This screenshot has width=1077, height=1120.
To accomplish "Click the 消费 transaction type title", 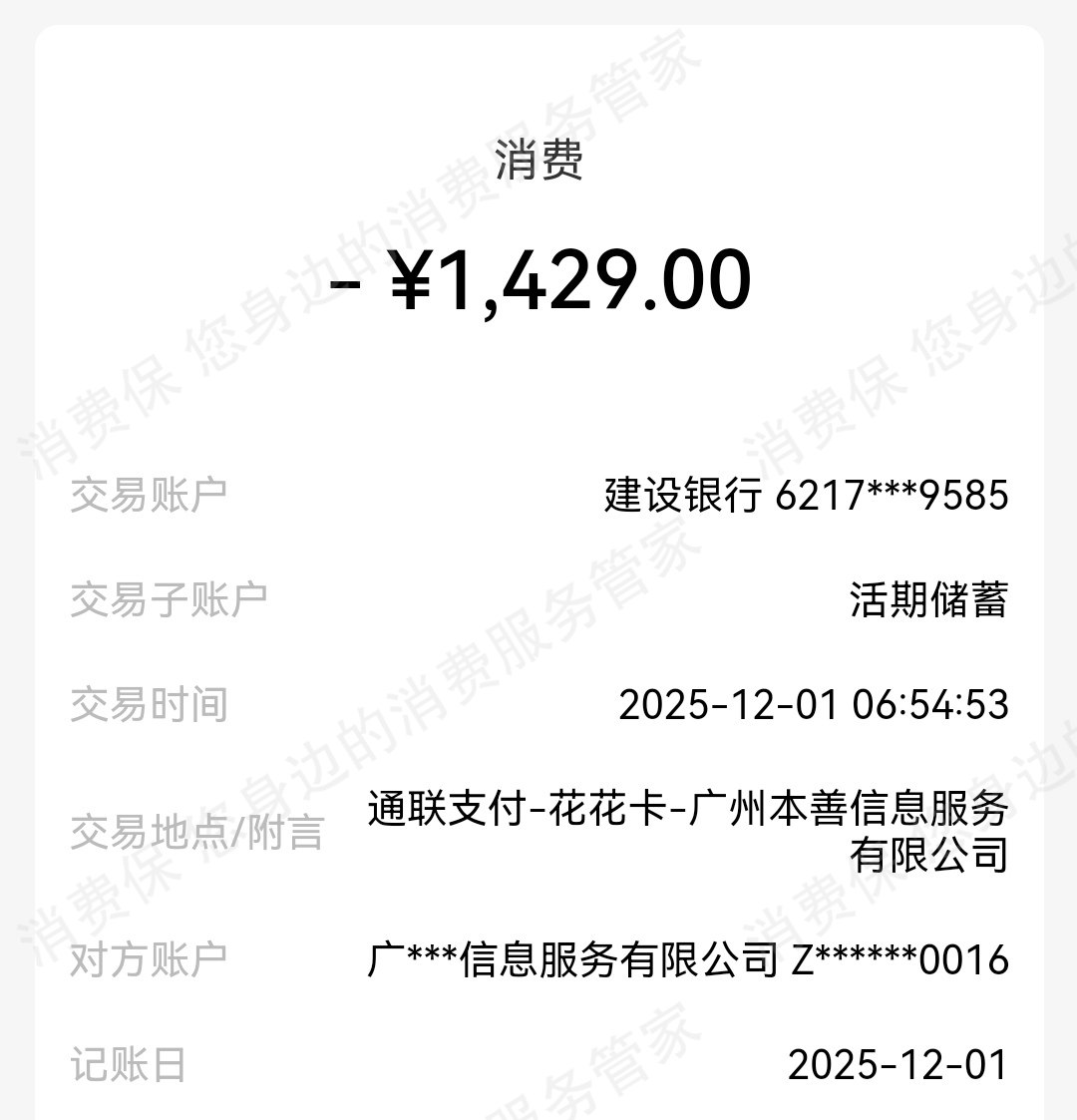I will pos(538,158).
